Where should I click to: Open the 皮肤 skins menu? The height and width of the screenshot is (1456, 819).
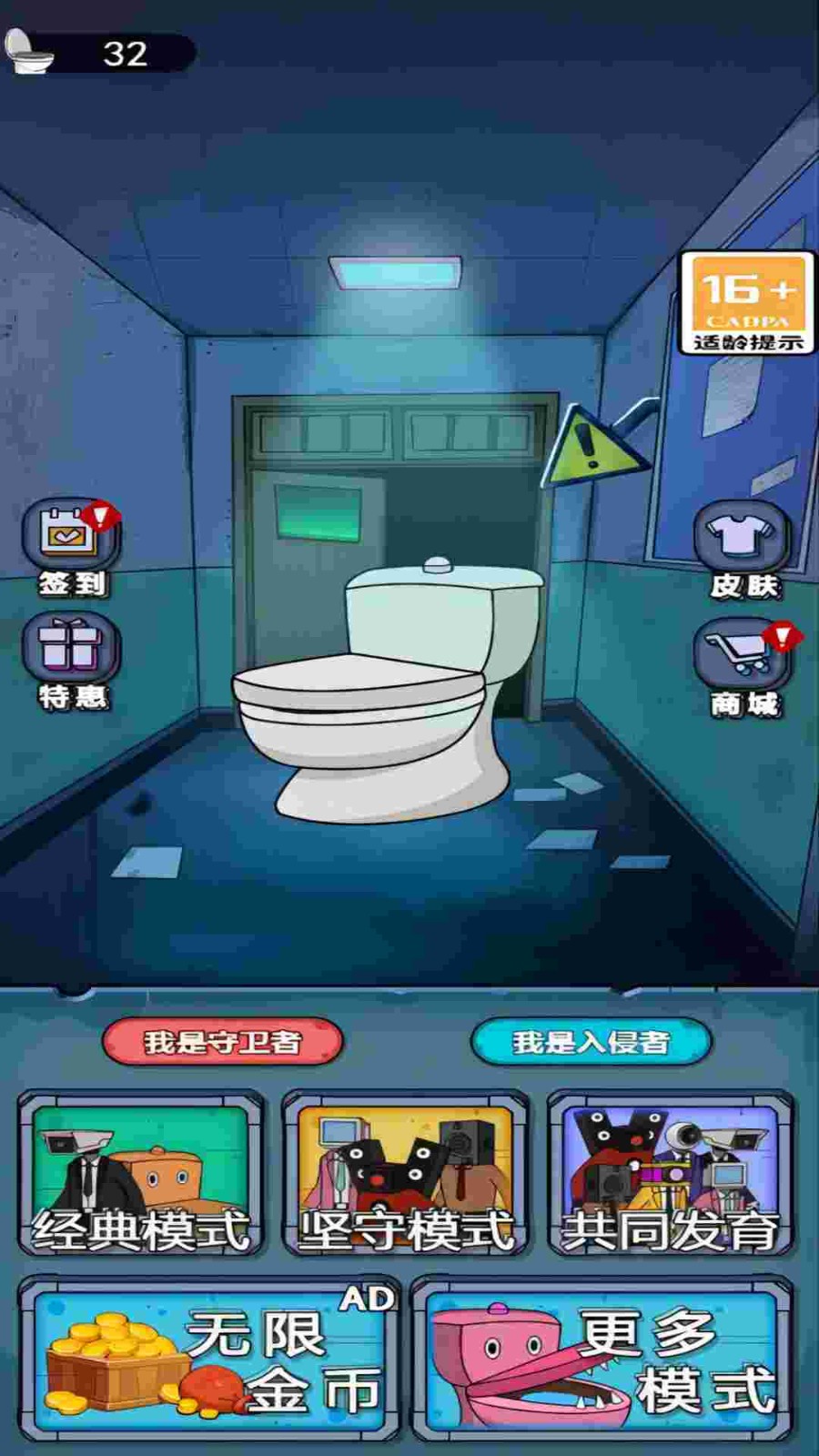(x=743, y=546)
